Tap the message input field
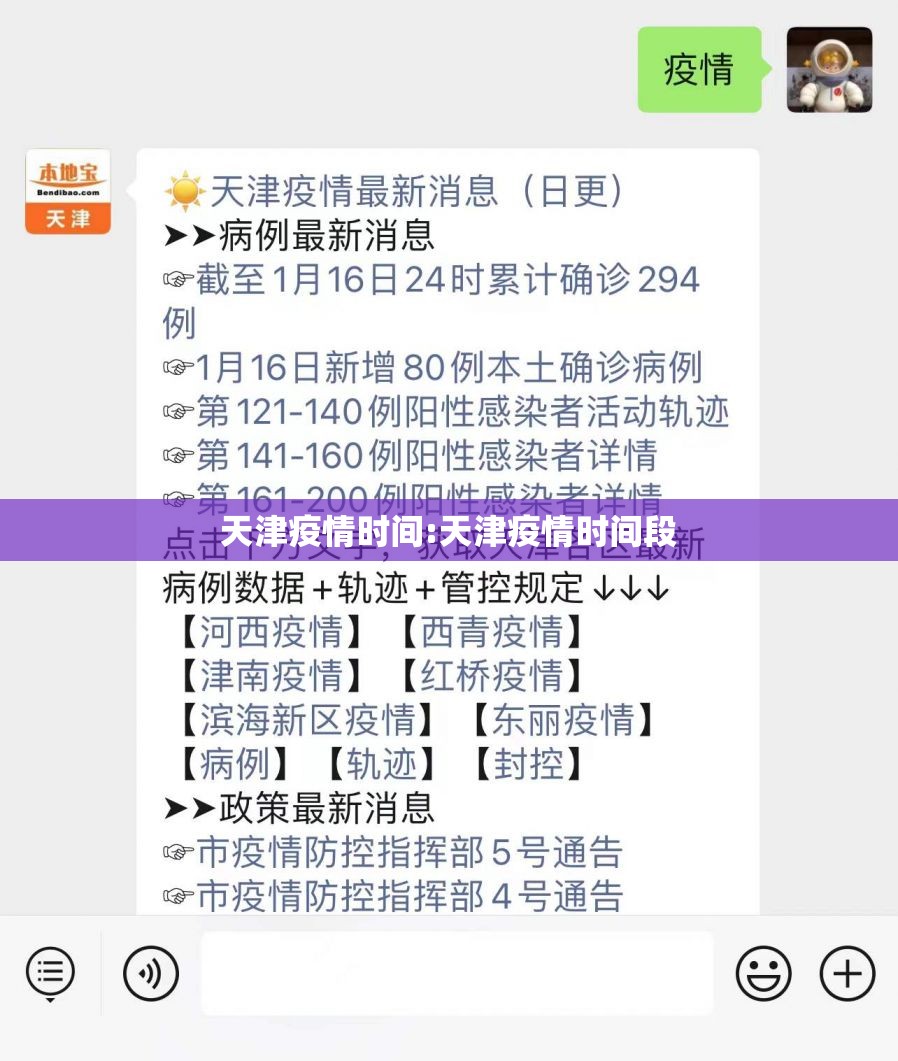The width and height of the screenshot is (898, 1061). tap(457, 972)
